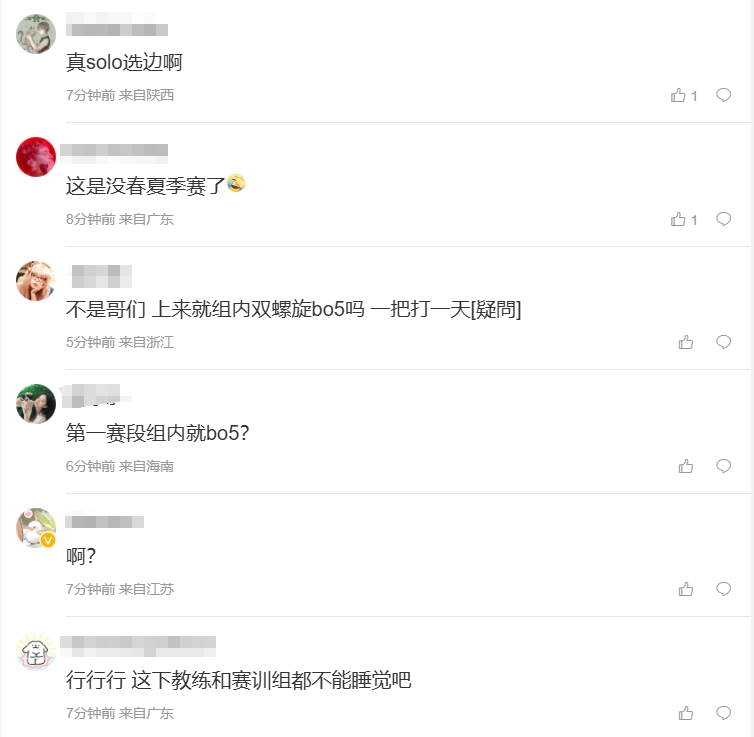754x737 pixels.
Task: Like the comment "这是没春夏季赛了"
Action: pyautogui.click(x=679, y=219)
